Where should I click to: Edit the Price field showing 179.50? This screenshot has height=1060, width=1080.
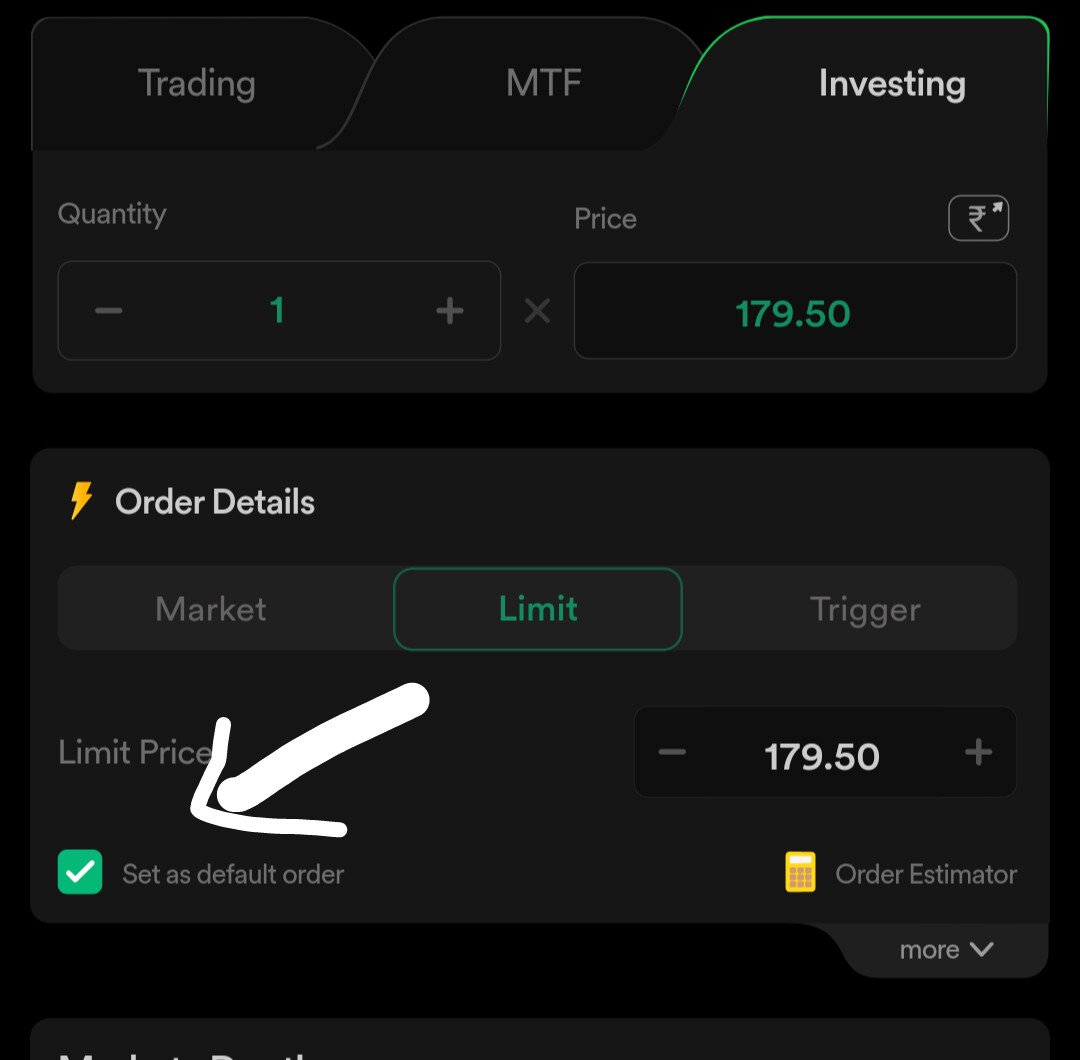[794, 313]
